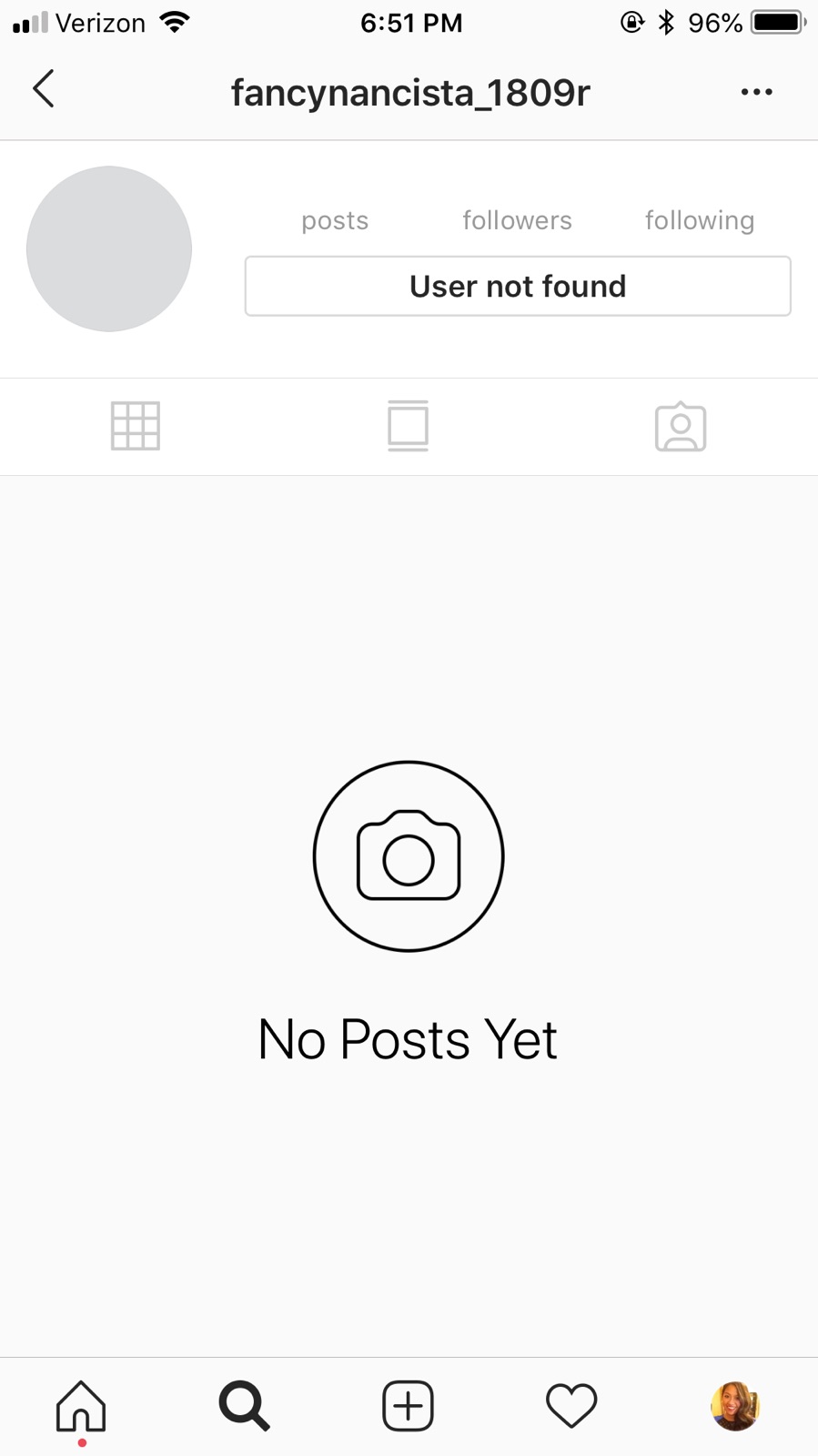Go back using the back arrow
Screen dimensions: 818x1456
tap(44, 89)
